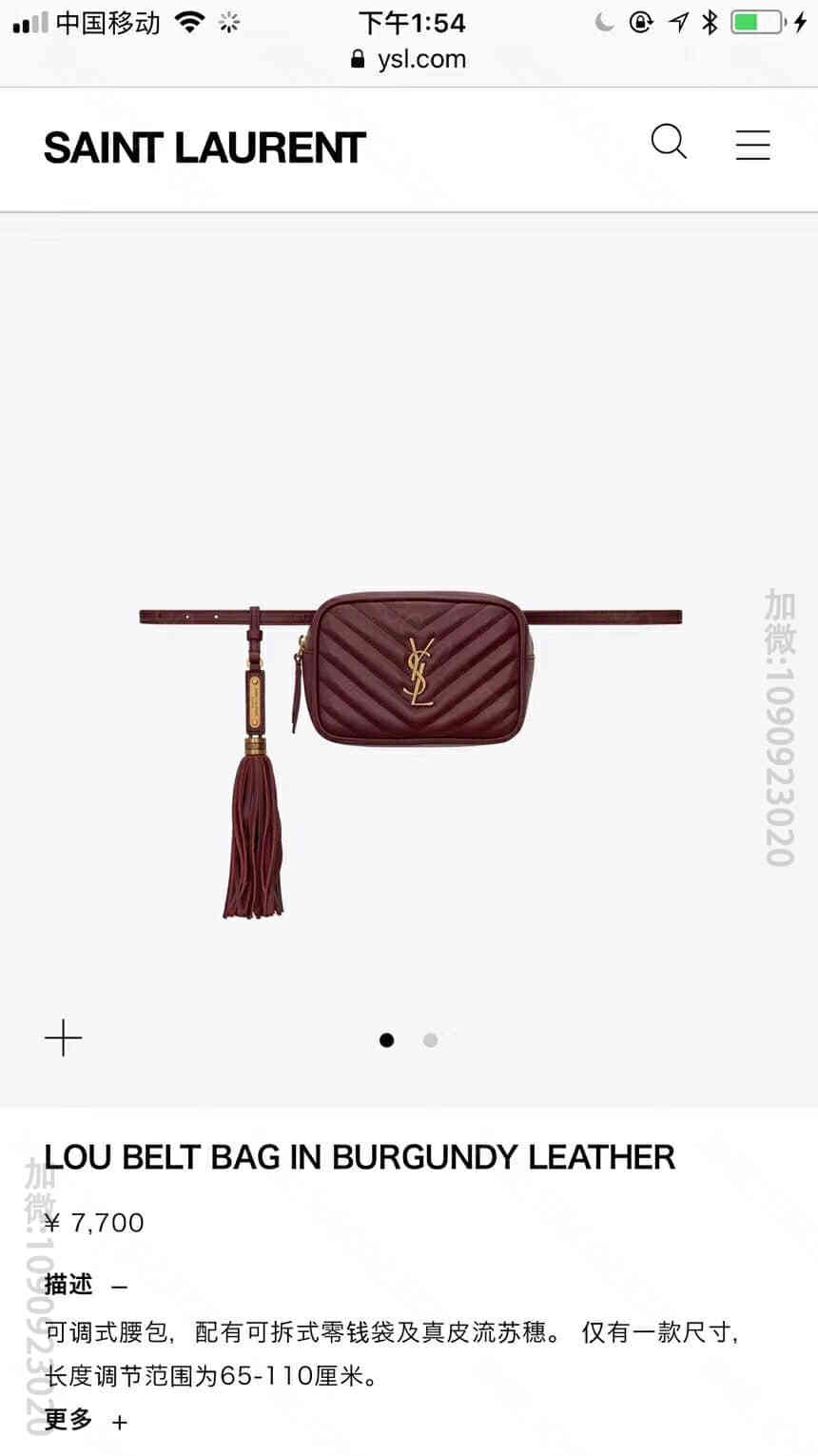This screenshot has width=818, height=1456.
Task: Go to the Saint Laurent homepage logo
Action: [x=204, y=148]
